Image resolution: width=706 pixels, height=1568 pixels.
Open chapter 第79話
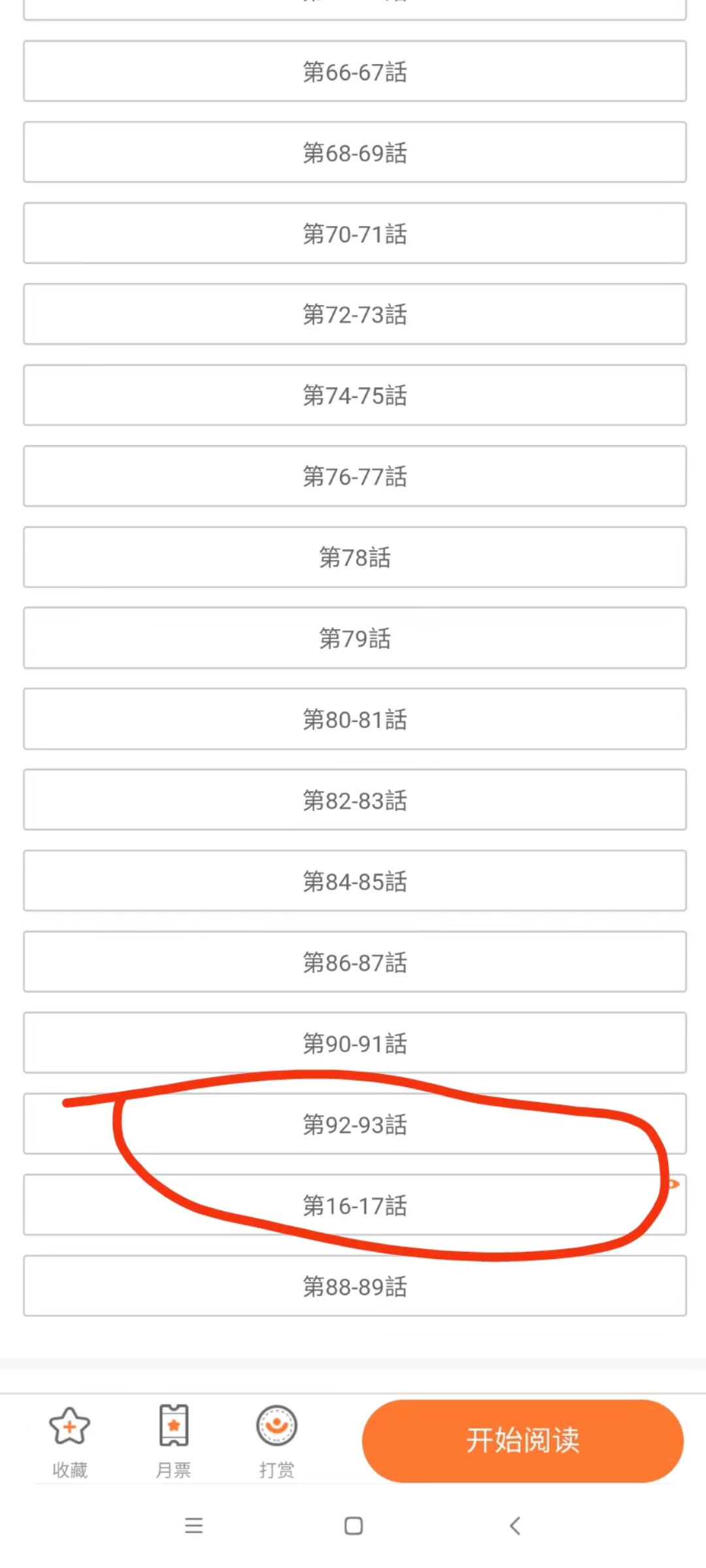pyautogui.click(x=354, y=638)
